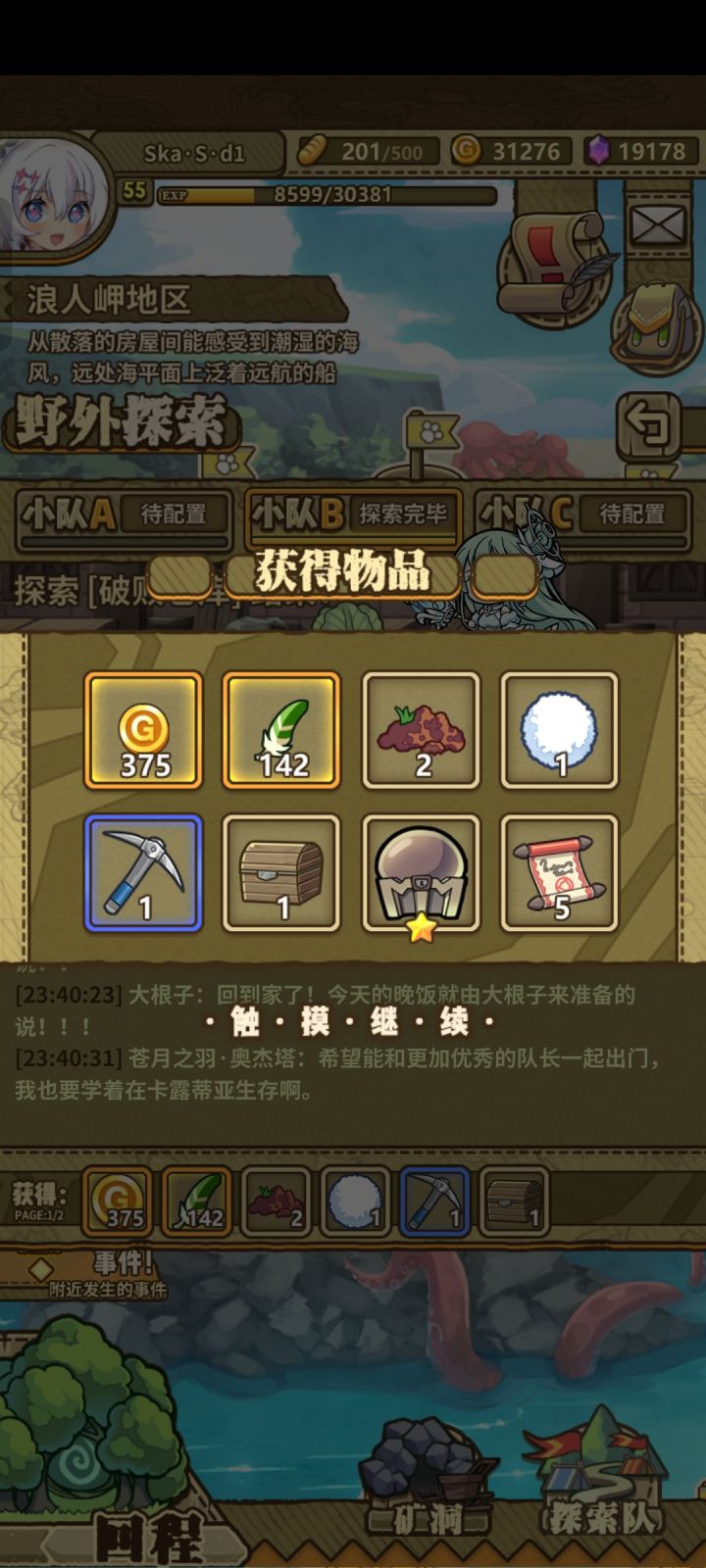Select the snowball reward item

coord(559,730)
